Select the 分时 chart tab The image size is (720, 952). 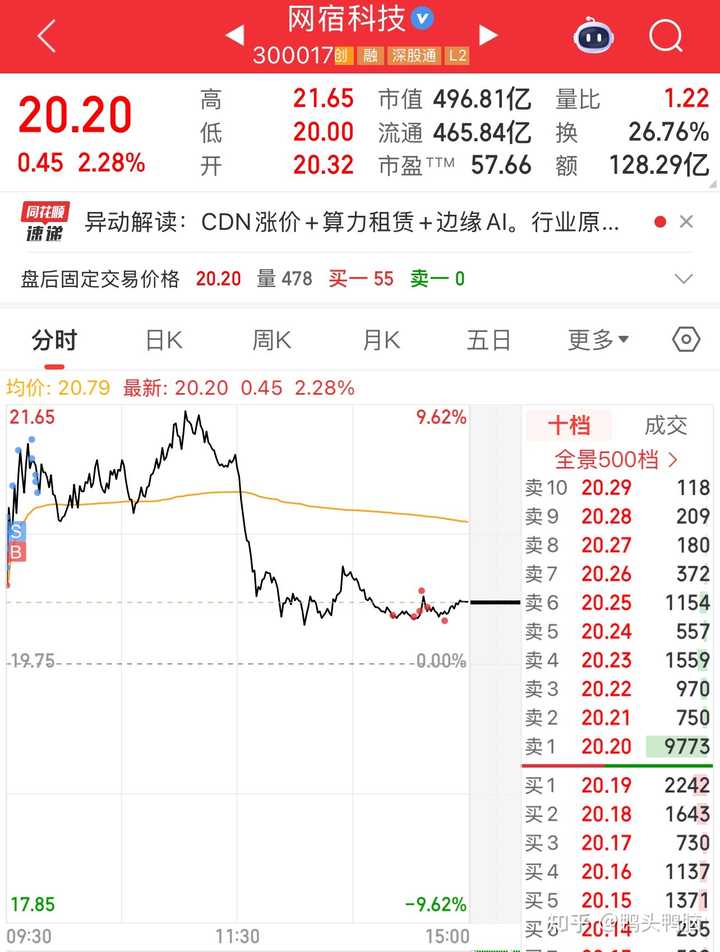click(54, 340)
